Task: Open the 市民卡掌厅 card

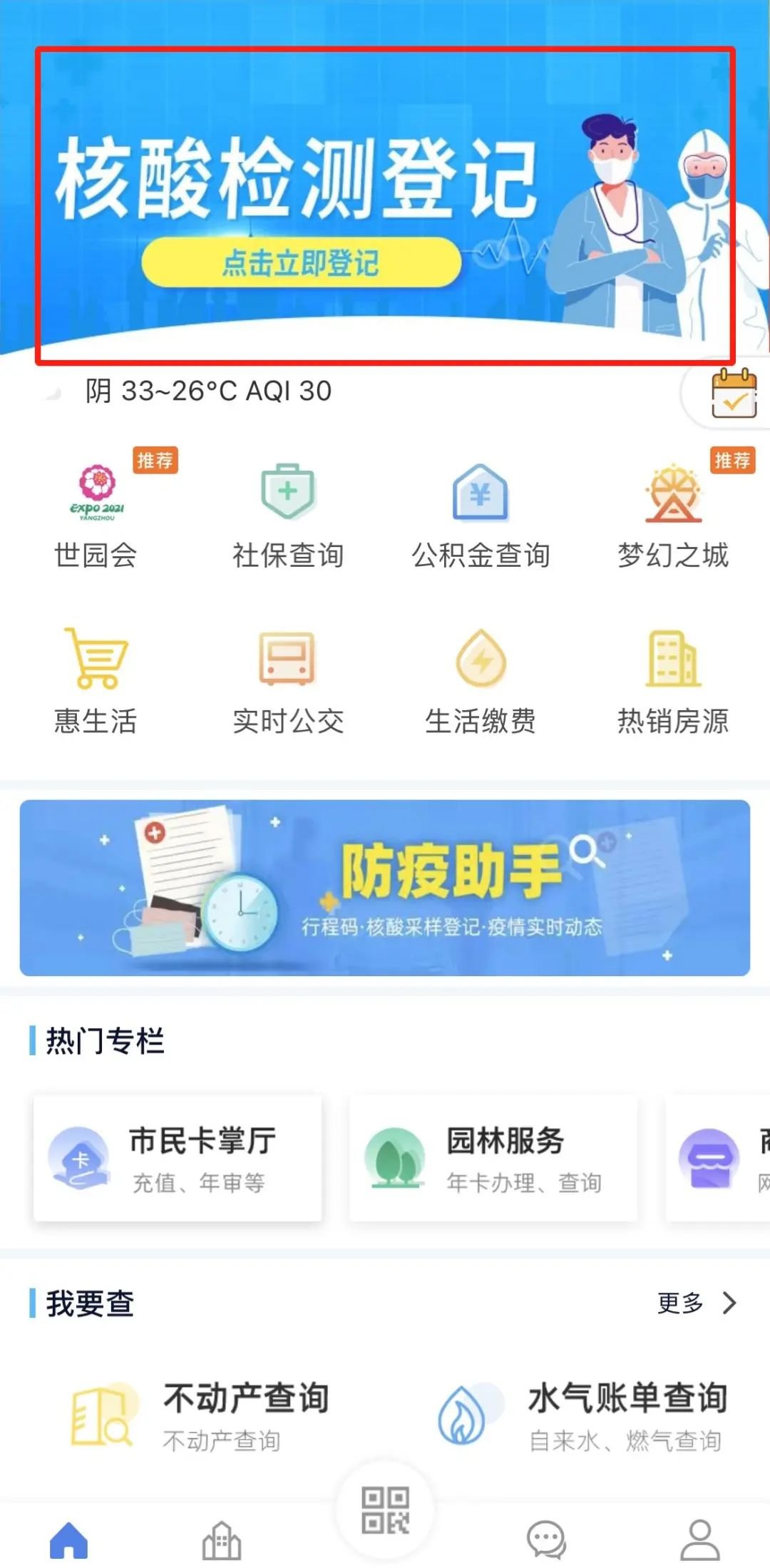Action: click(178, 1158)
